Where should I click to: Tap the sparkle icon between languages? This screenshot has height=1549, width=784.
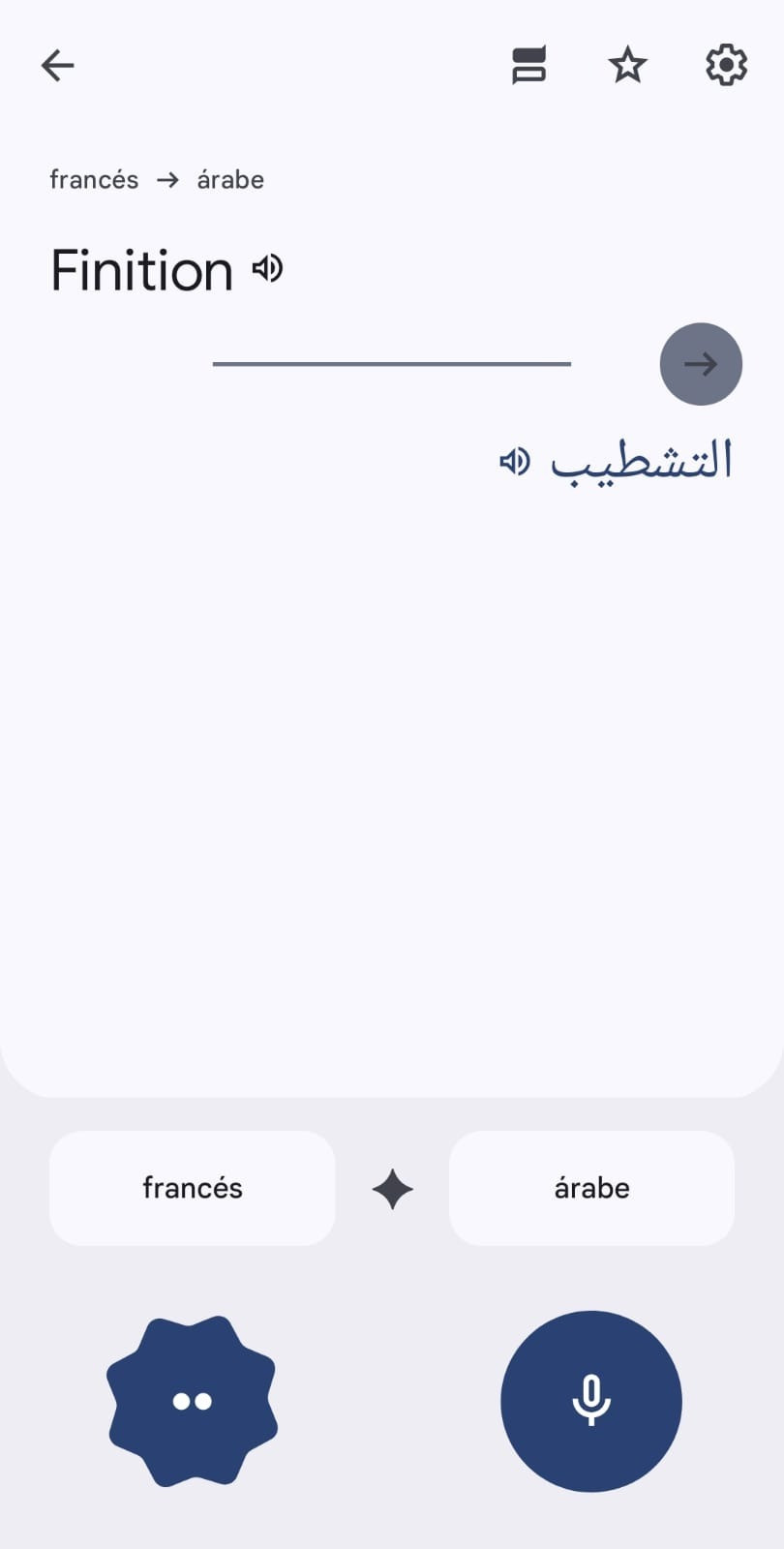pos(392,1189)
